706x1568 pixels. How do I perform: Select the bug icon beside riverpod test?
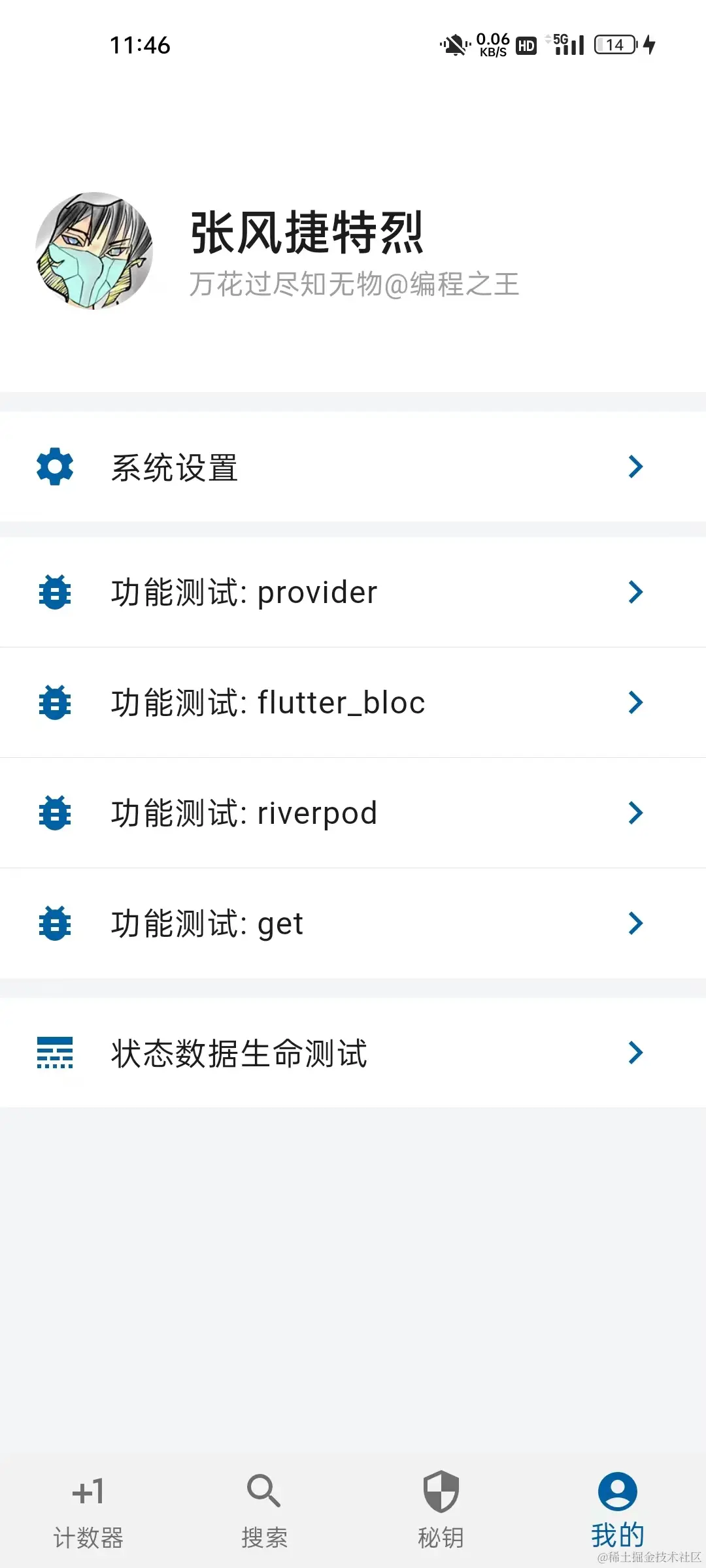pyautogui.click(x=54, y=813)
